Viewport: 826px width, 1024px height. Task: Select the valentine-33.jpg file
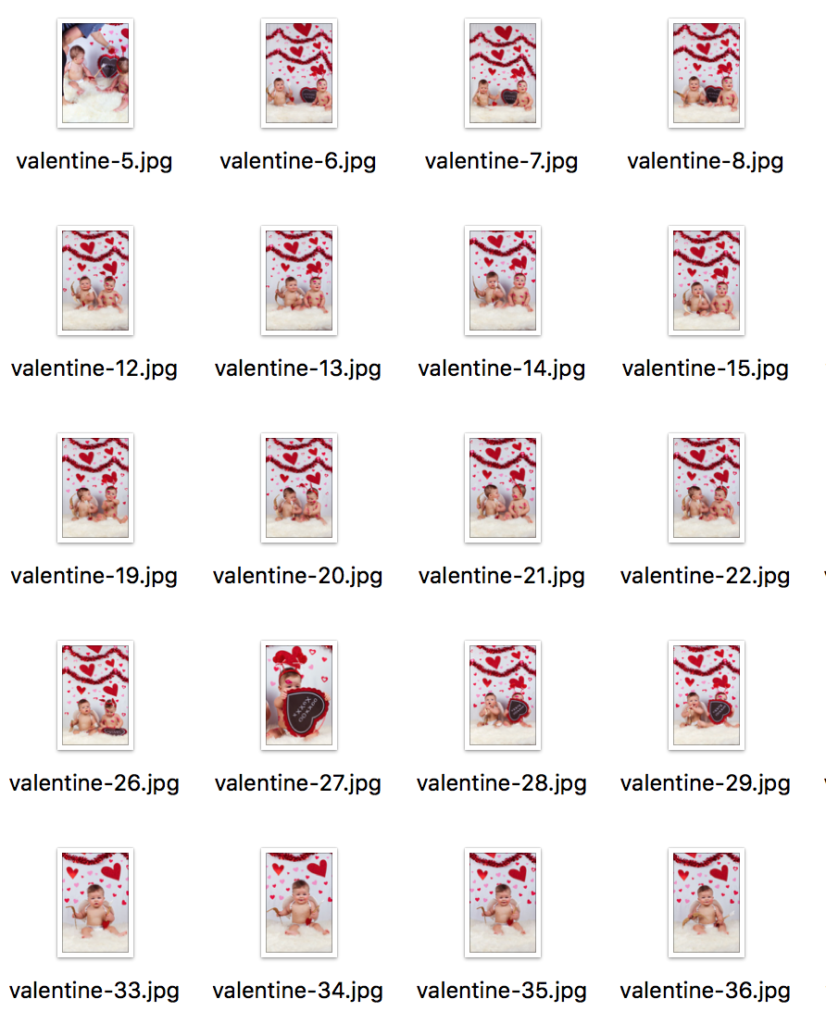(95, 903)
